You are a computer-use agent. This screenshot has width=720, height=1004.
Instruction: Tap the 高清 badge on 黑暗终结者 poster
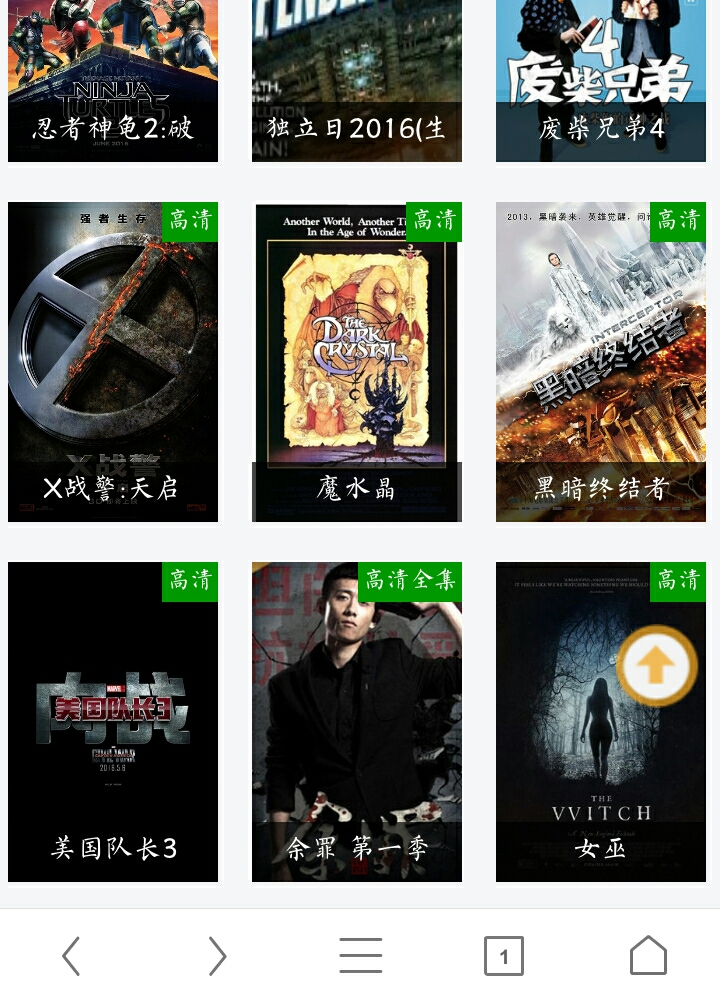[x=678, y=223]
